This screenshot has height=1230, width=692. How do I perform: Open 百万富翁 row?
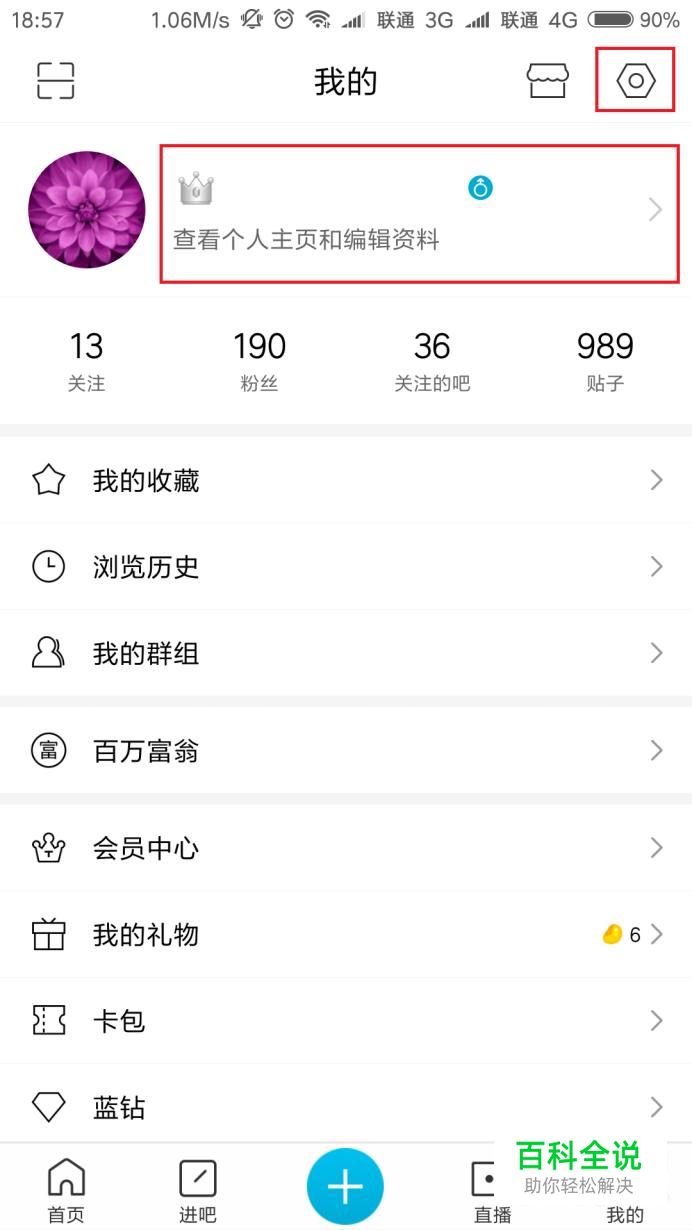[346, 750]
